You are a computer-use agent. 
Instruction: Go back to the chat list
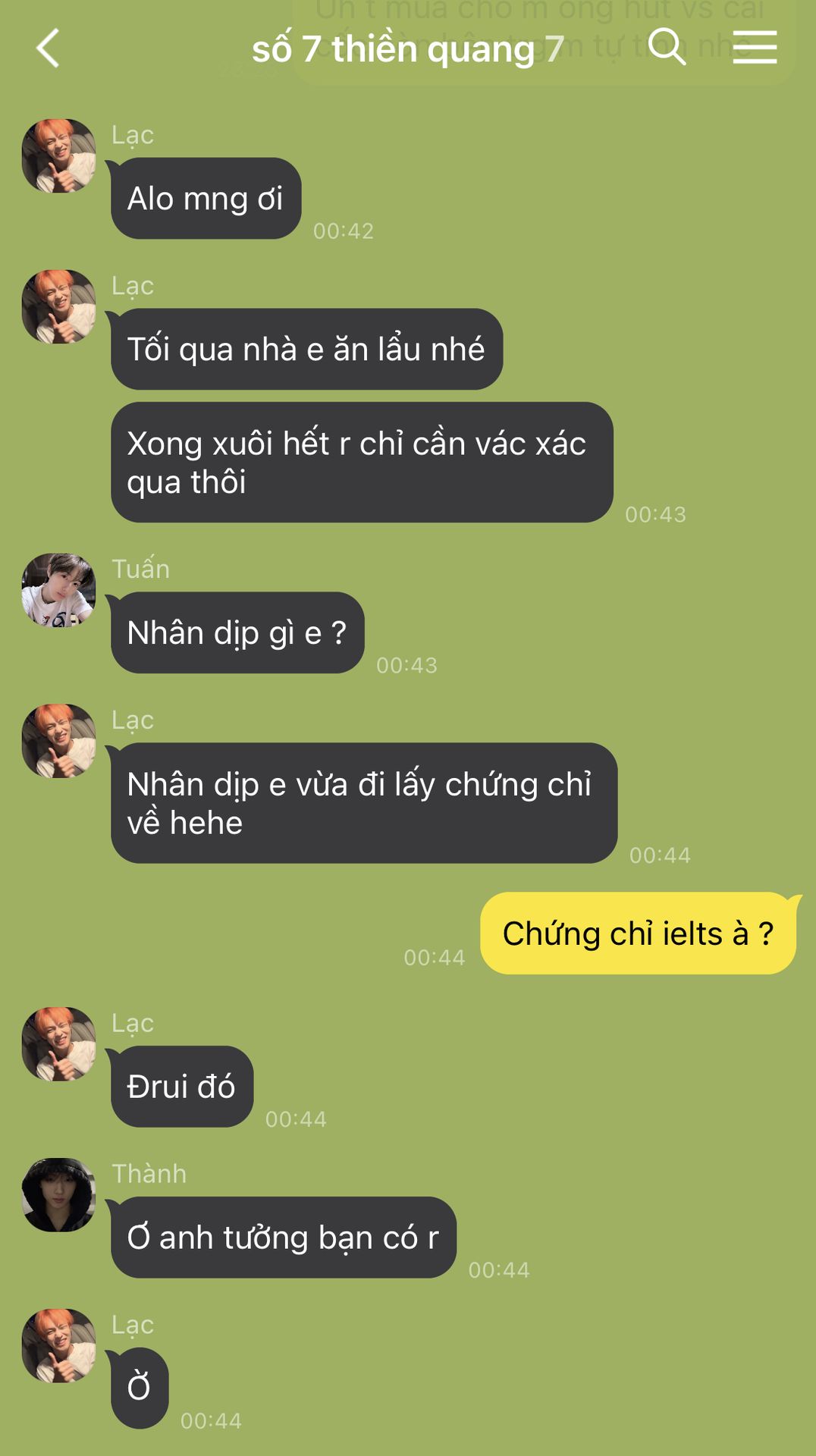[48, 49]
